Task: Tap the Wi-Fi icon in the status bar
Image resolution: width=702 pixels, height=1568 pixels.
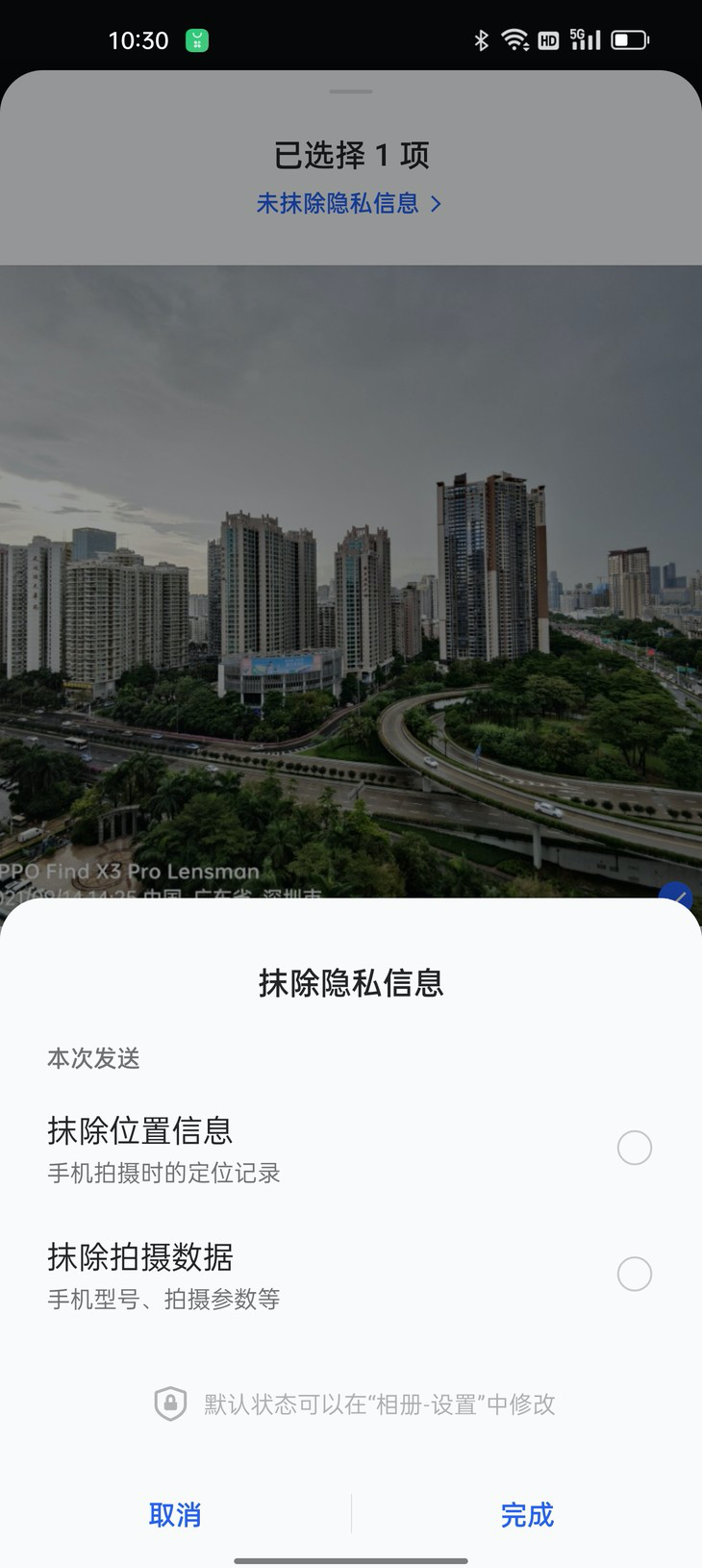Action: coord(515,39)
